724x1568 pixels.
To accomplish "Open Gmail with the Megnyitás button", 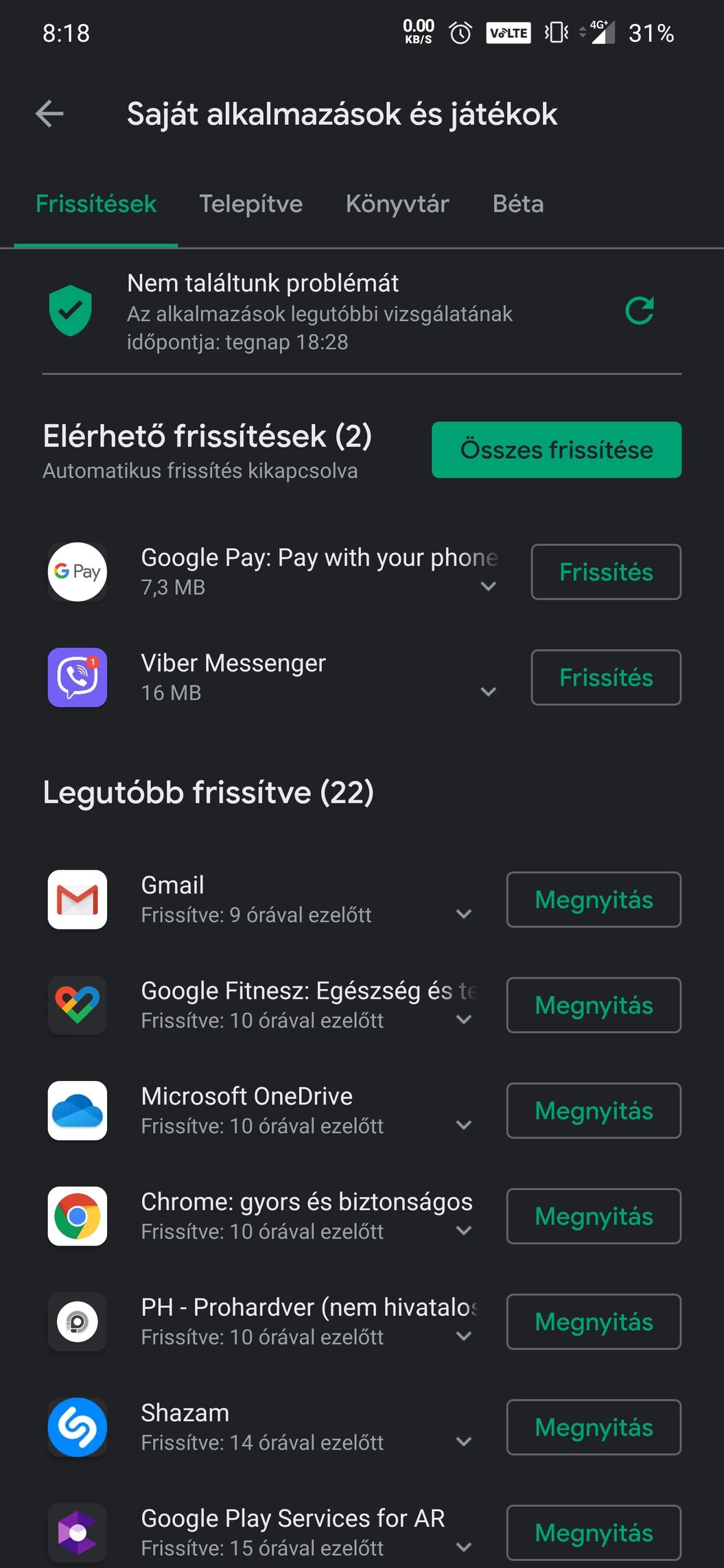I will click(x=593, y=900).
